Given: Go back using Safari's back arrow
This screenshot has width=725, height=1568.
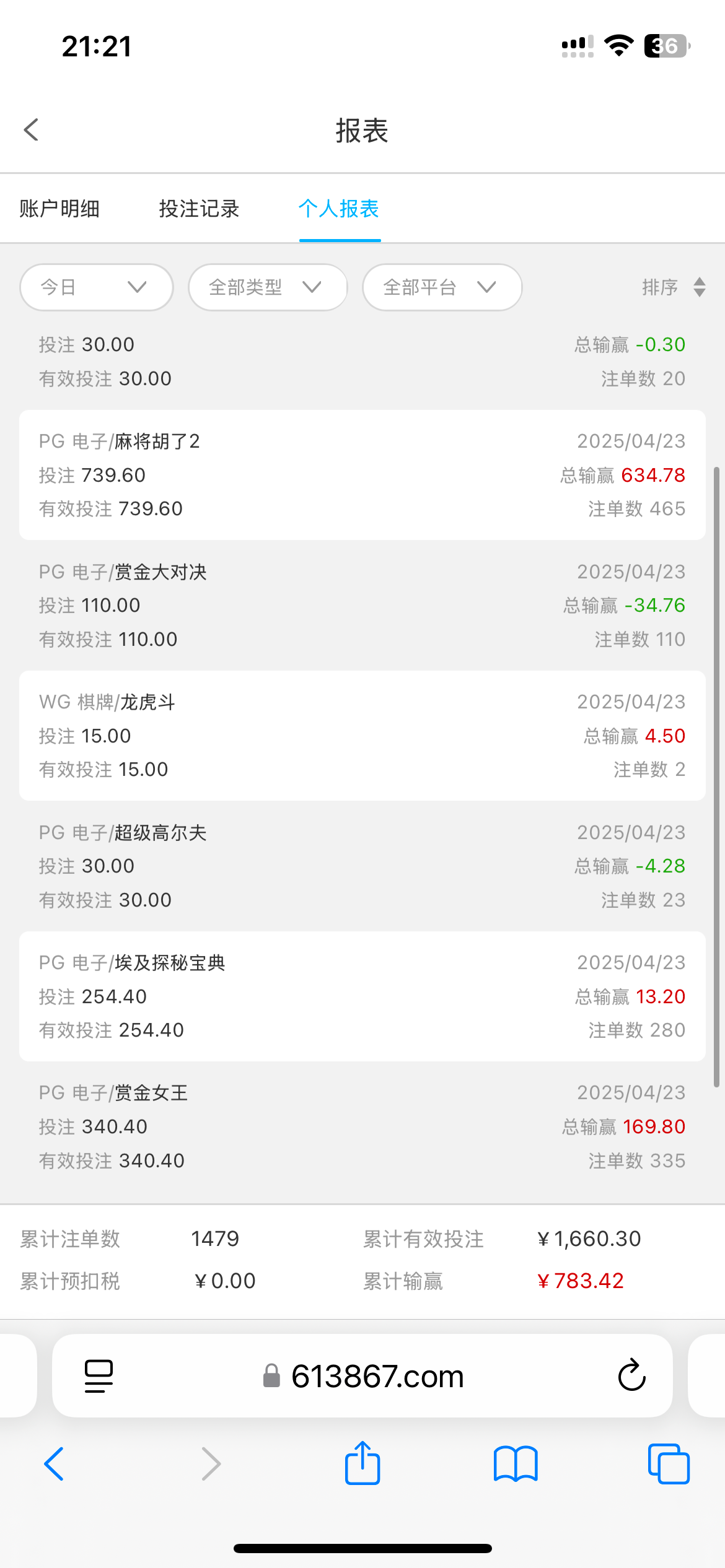Looking at the screenshot, I should [x=55, y=1465].
